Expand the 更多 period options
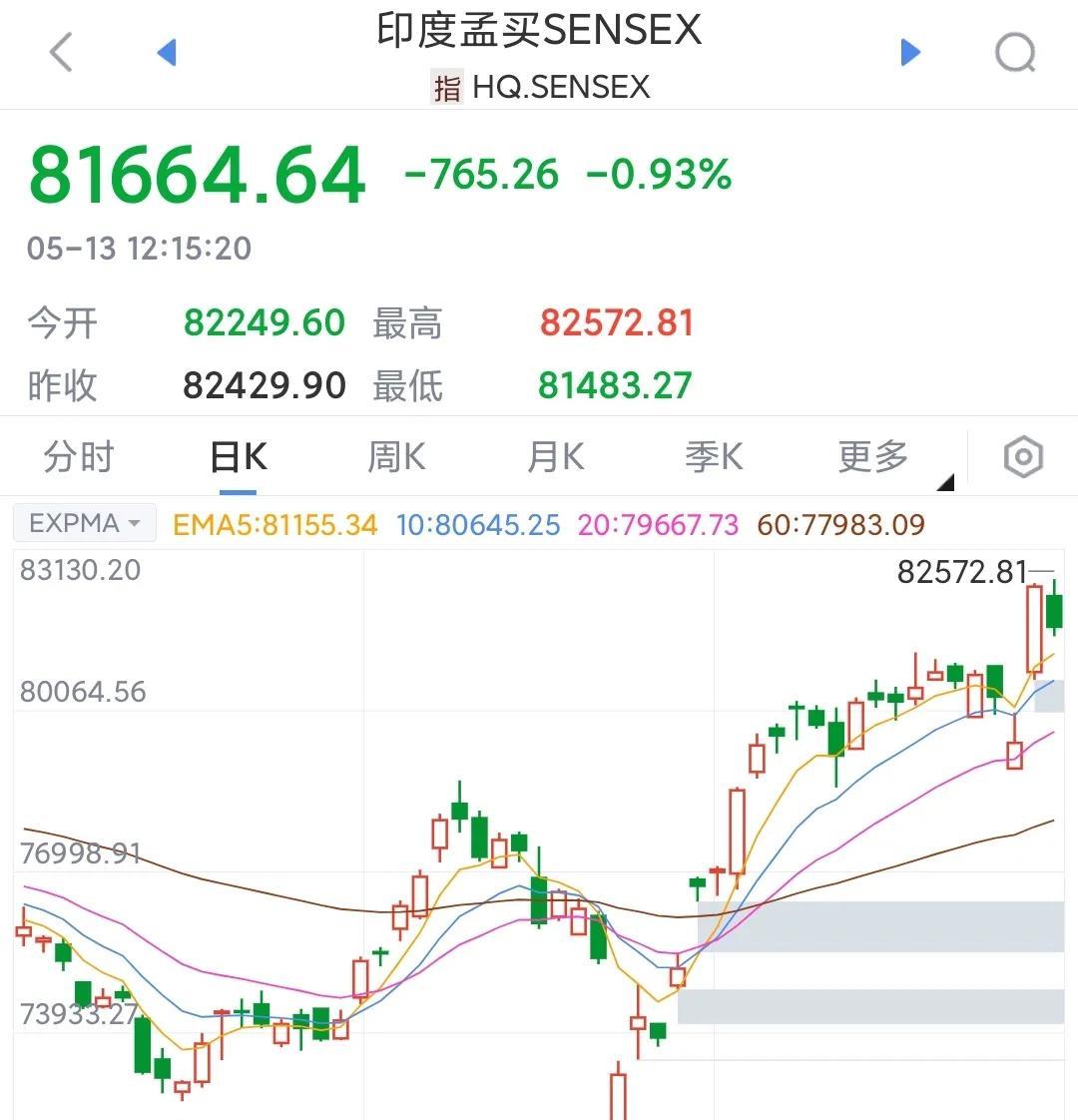The image size is (1078, 1120). pyautogui.click(x=874, y=457)
